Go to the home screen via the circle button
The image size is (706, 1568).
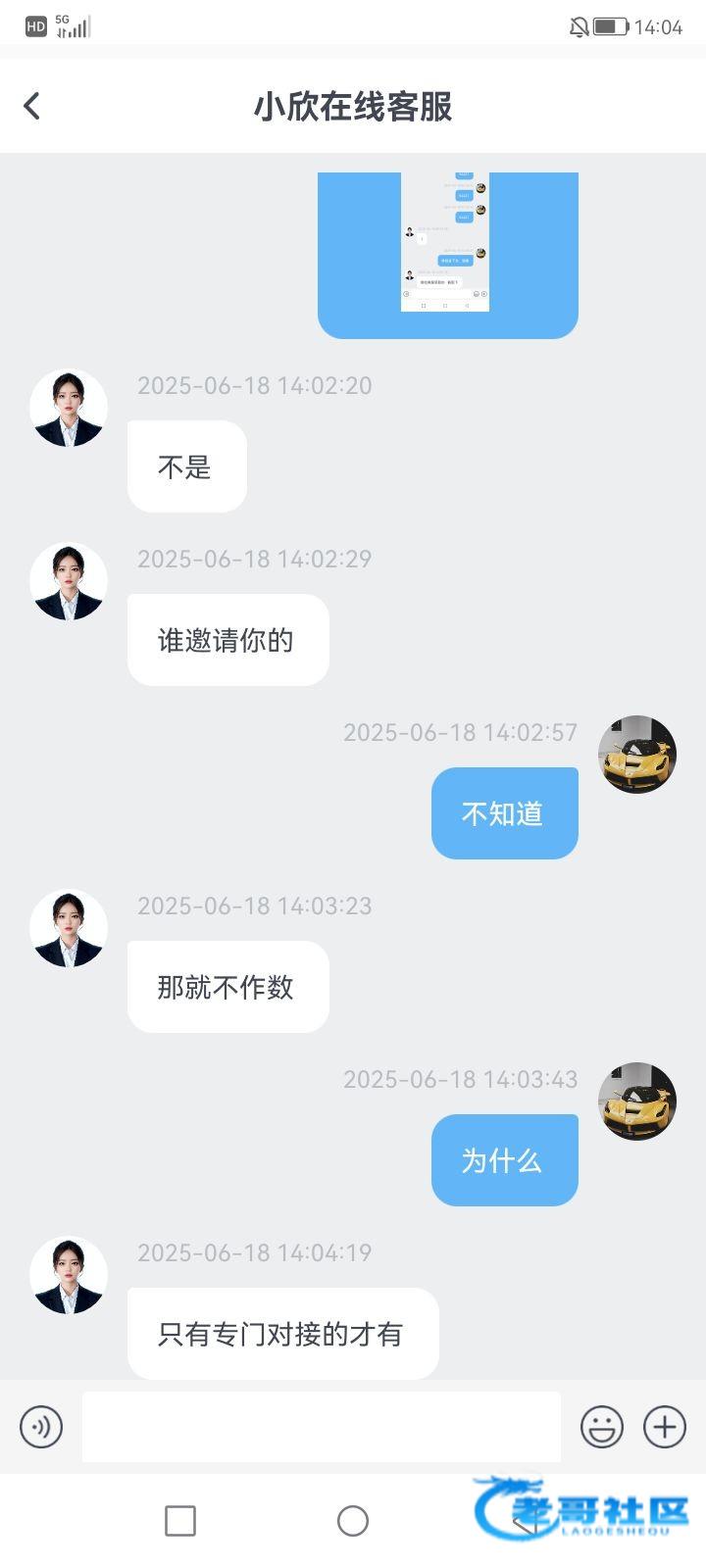pos(353,1521)
